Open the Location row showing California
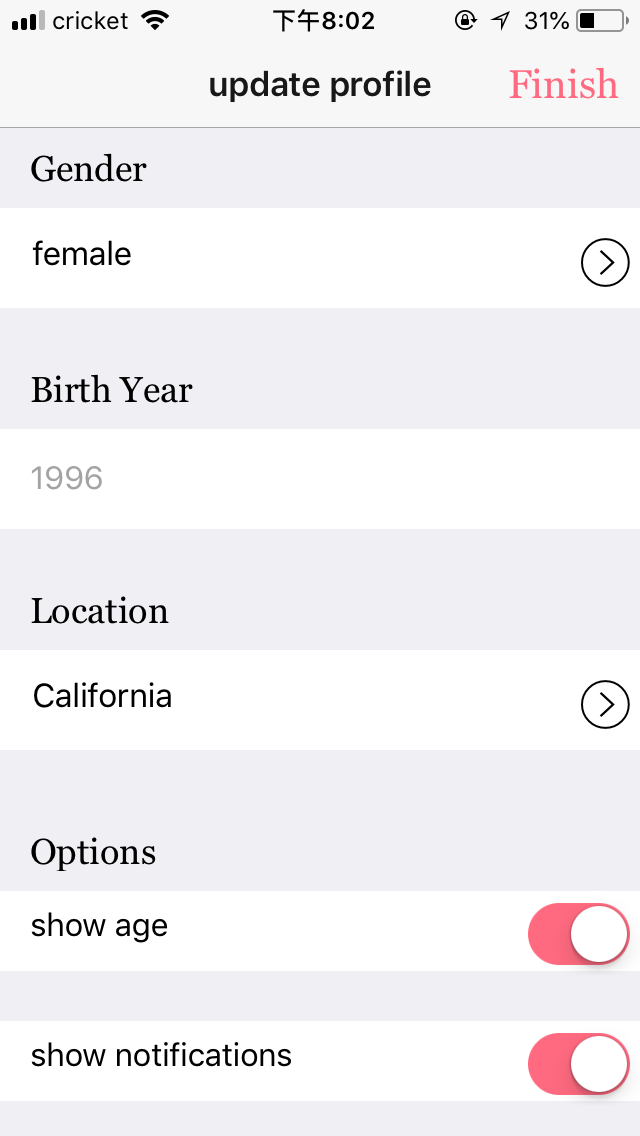This screenshot has height=1136, width=640. point(320,700)
